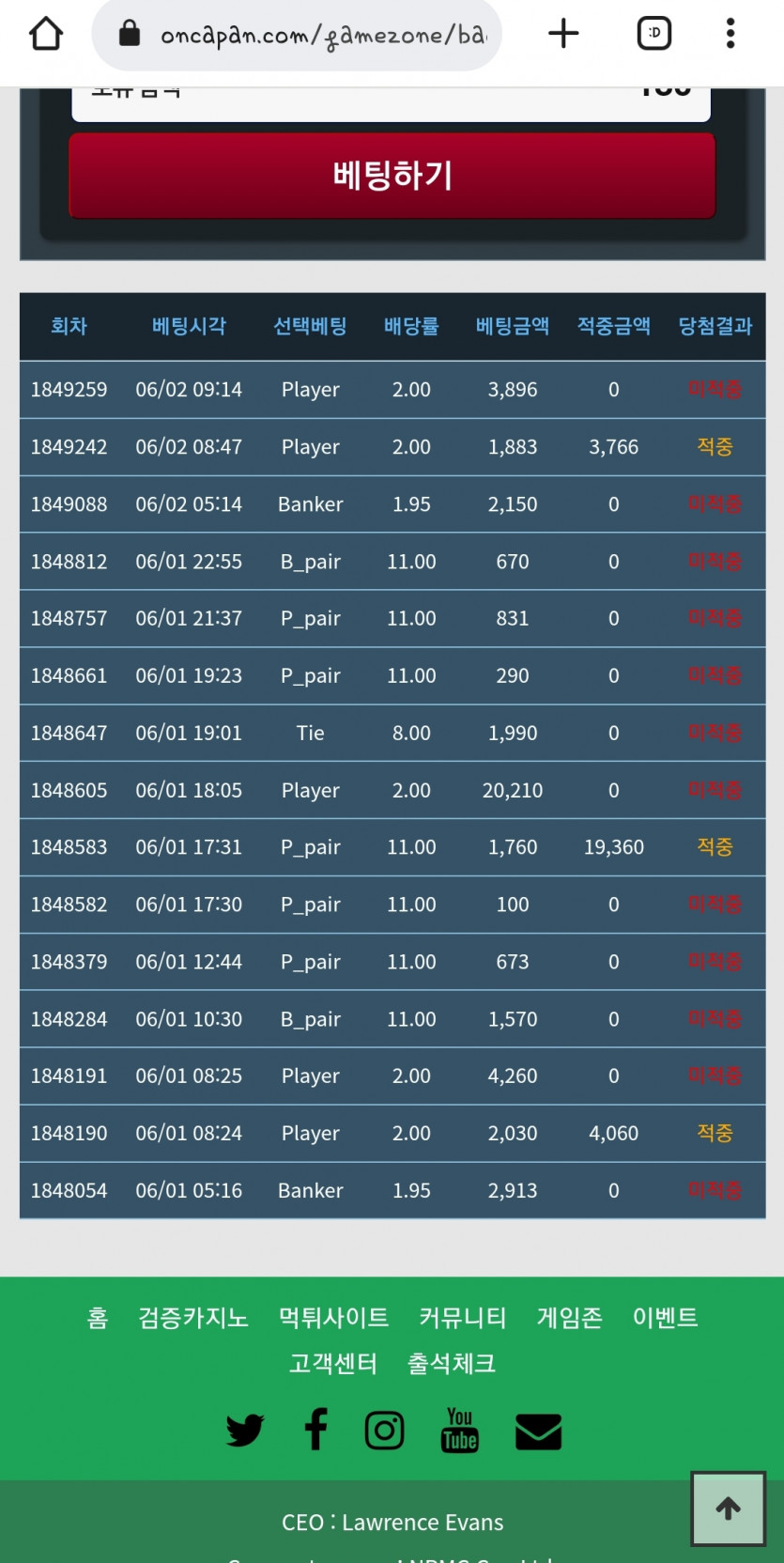This screenshot has width=784, height=1563.
Task: Open a new browser tab
Action: point(563,34)
